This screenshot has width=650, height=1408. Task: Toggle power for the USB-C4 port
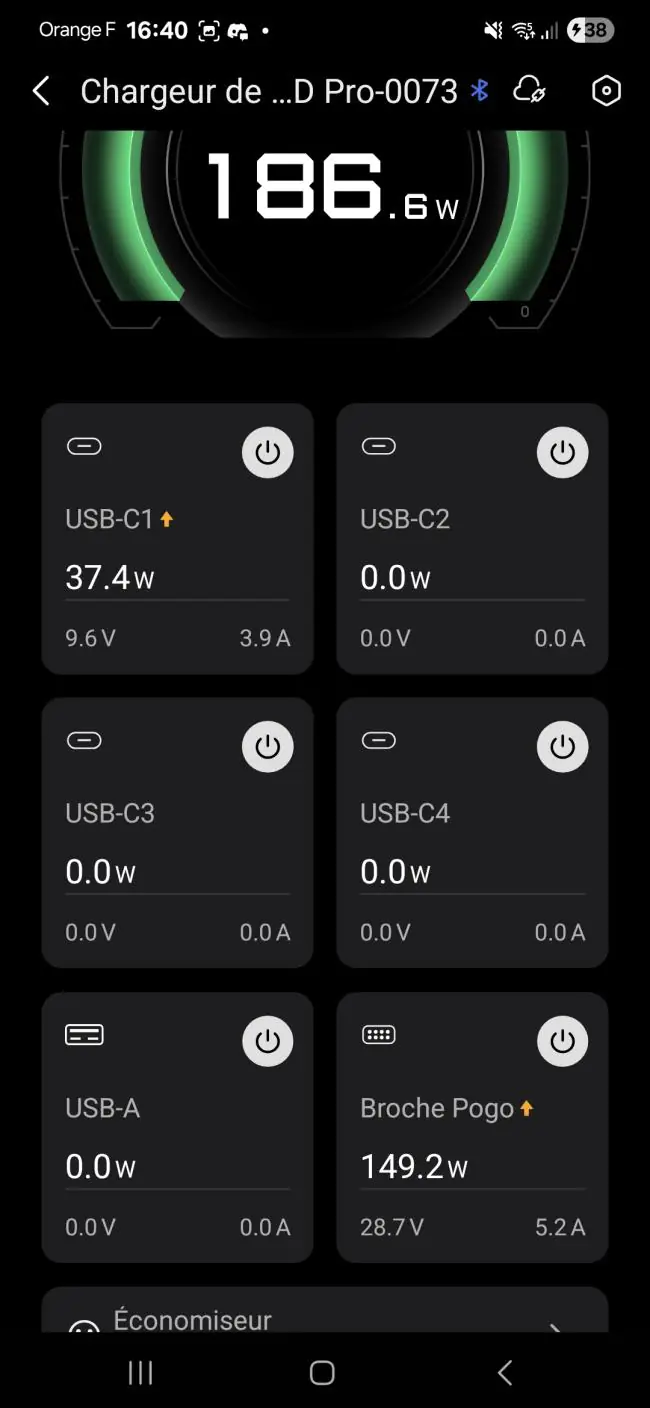click(x=563, y=746)
